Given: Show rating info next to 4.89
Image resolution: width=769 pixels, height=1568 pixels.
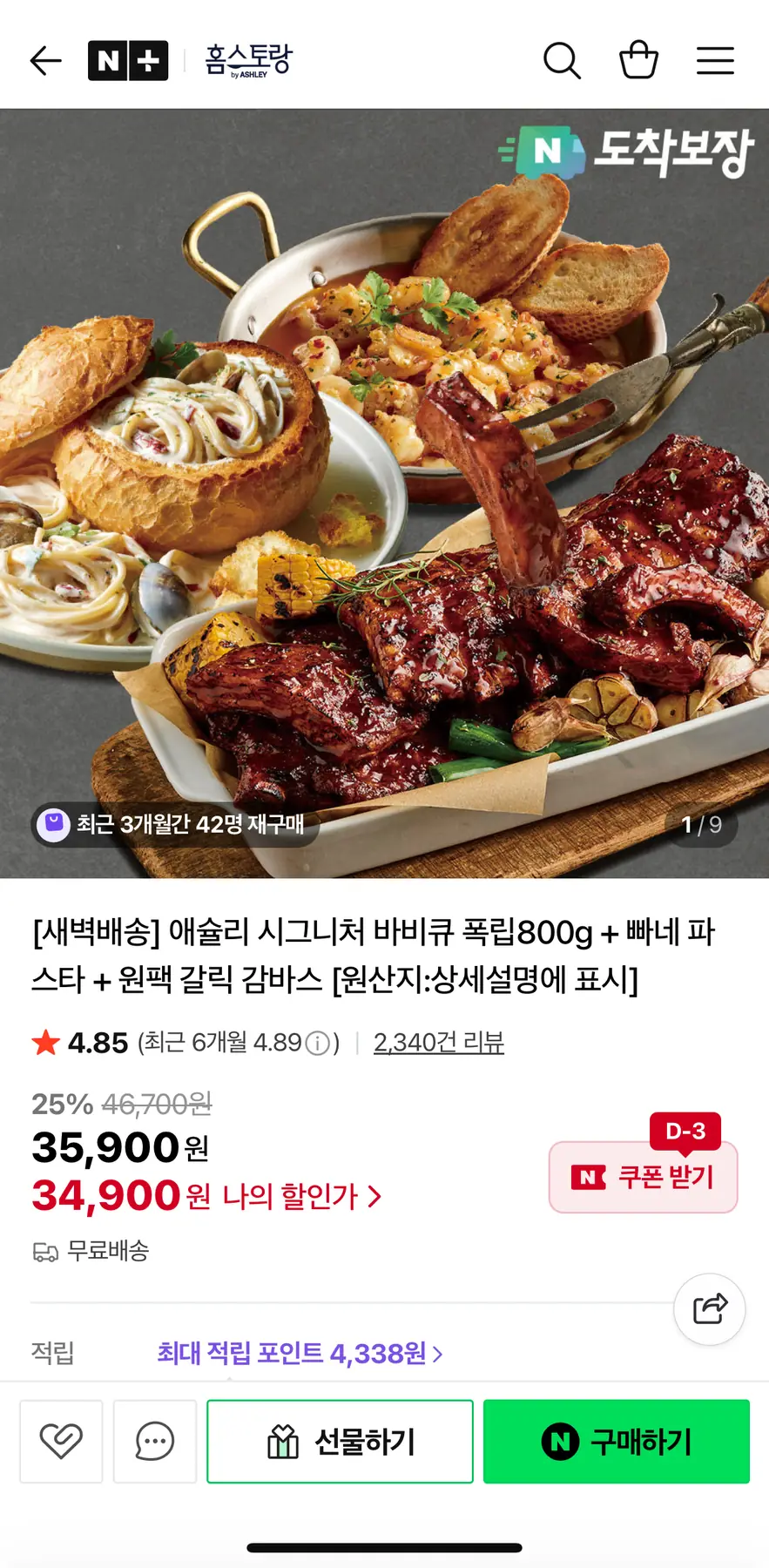Looking at the screenshot, I should point(320,1044).
